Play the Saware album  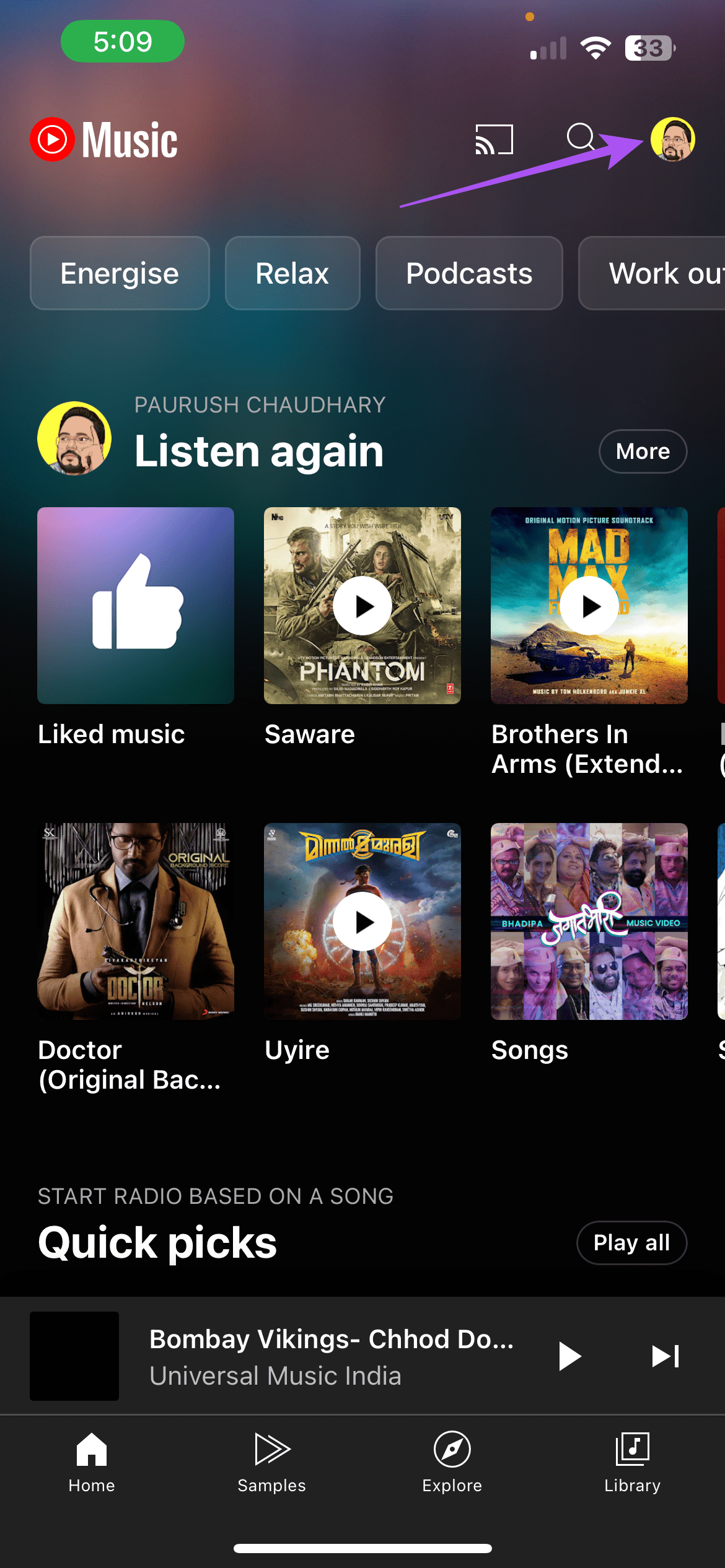[361, 606]
